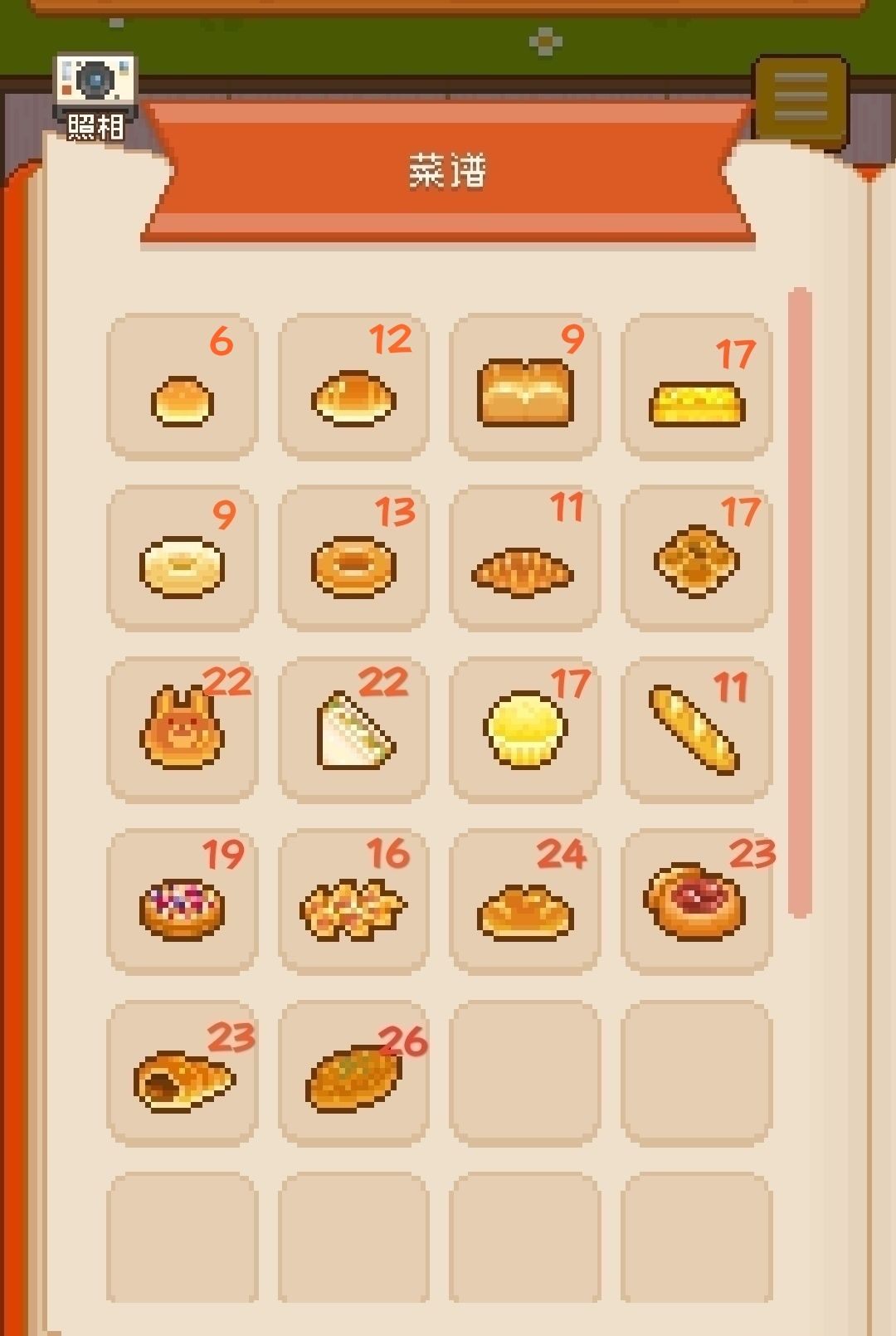Open the pale bagel recipe numbered 9
896x1336 pixels.
tap(183, 558)
